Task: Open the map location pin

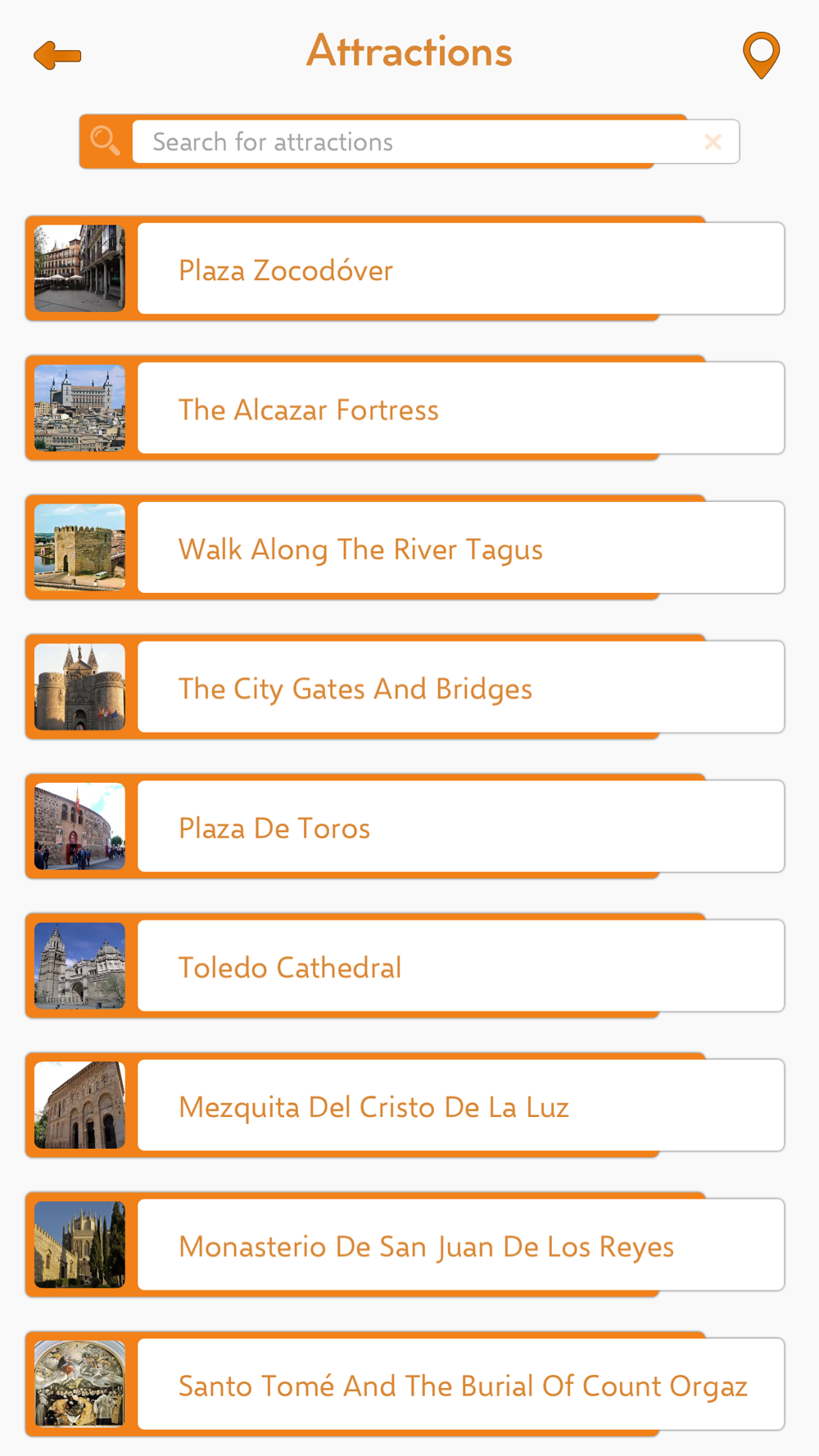Action: click(x=761, y=55)
